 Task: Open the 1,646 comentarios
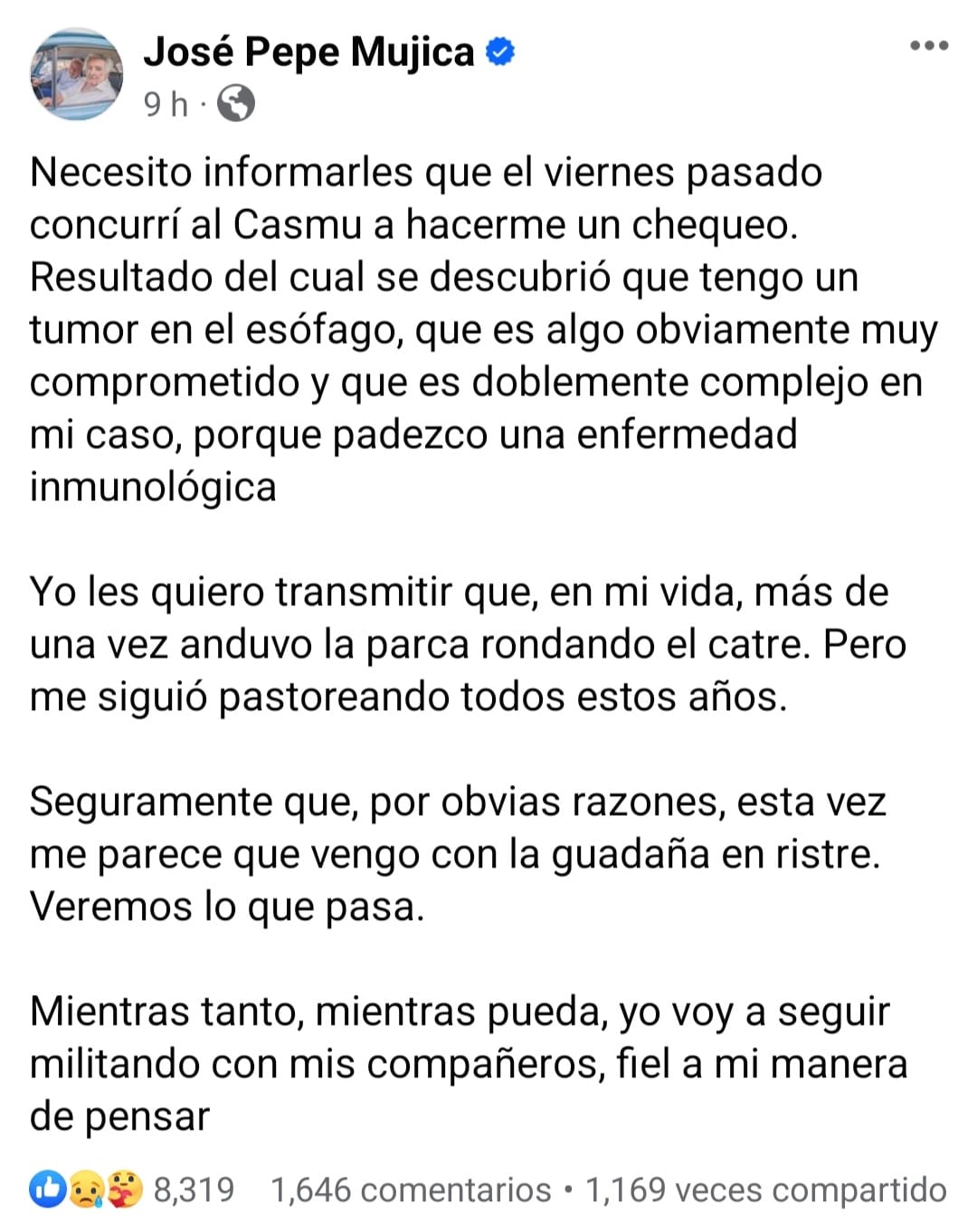click(x=412, y=1190)
